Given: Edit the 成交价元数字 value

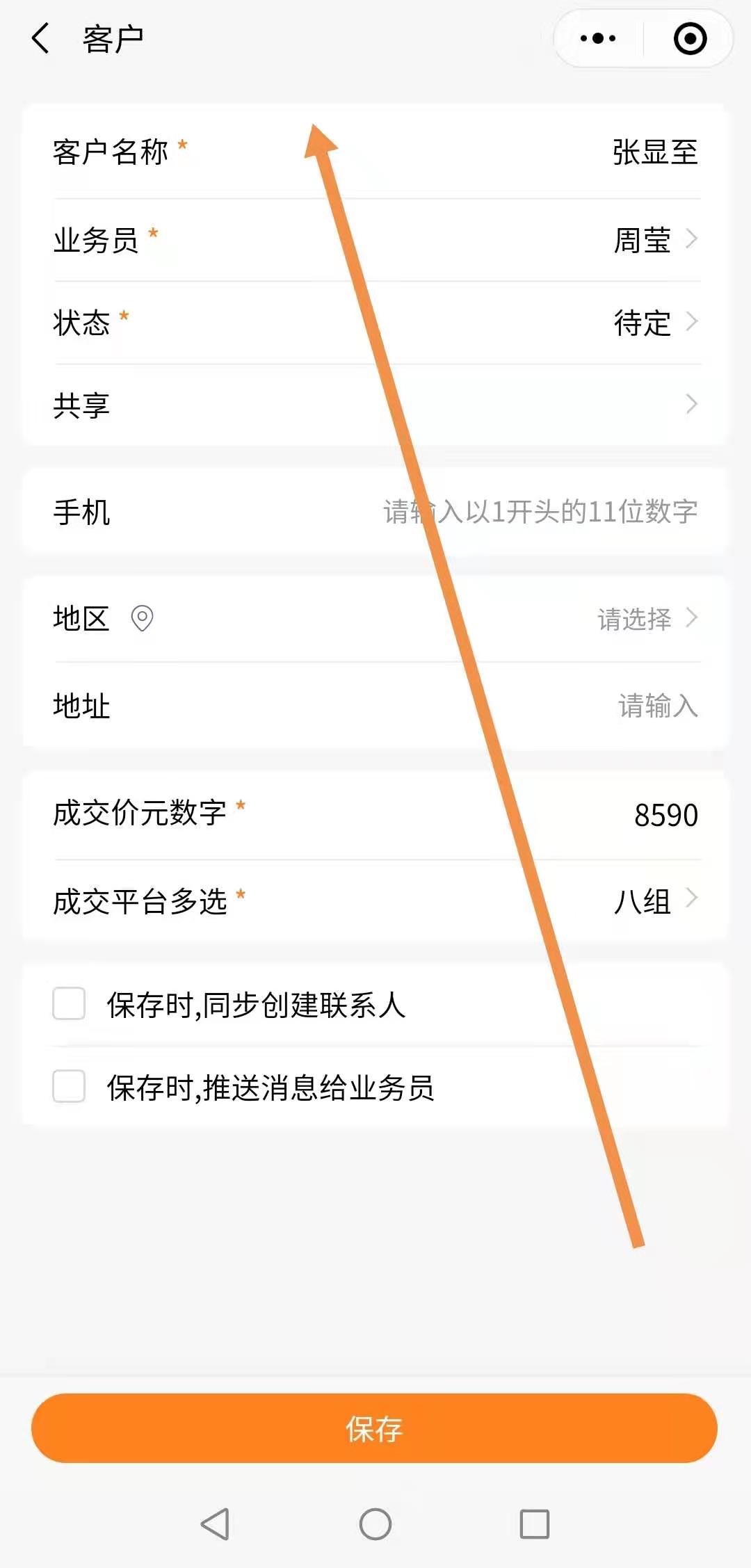Looking at the screenshot, I should tap(665, 815).
